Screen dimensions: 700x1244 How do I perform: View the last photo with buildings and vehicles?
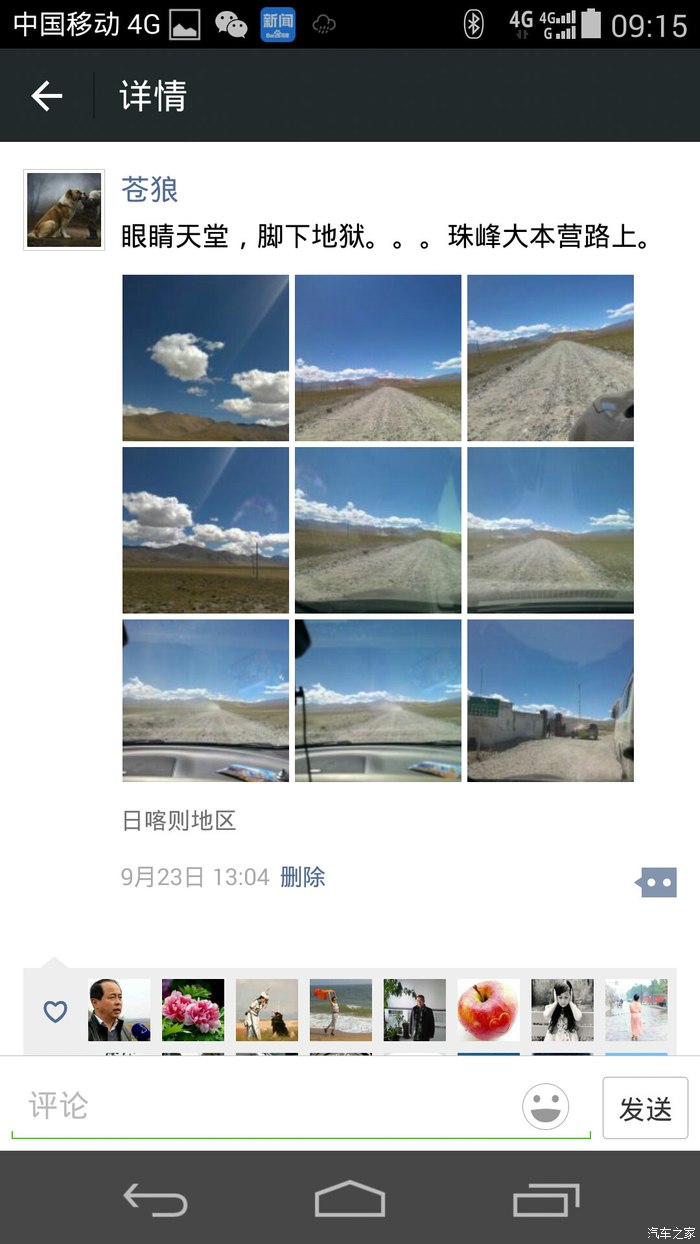tap(550, 701)
